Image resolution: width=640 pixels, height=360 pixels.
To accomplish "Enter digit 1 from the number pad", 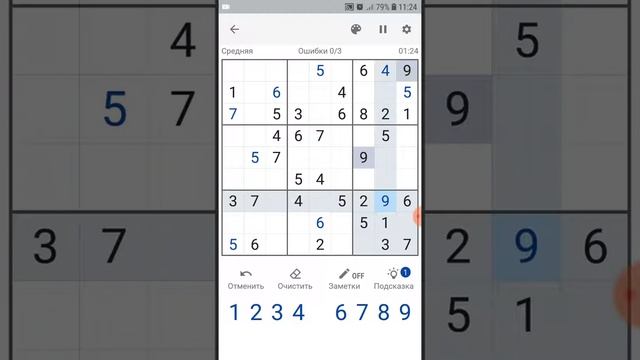I will [x=234, y=313].
